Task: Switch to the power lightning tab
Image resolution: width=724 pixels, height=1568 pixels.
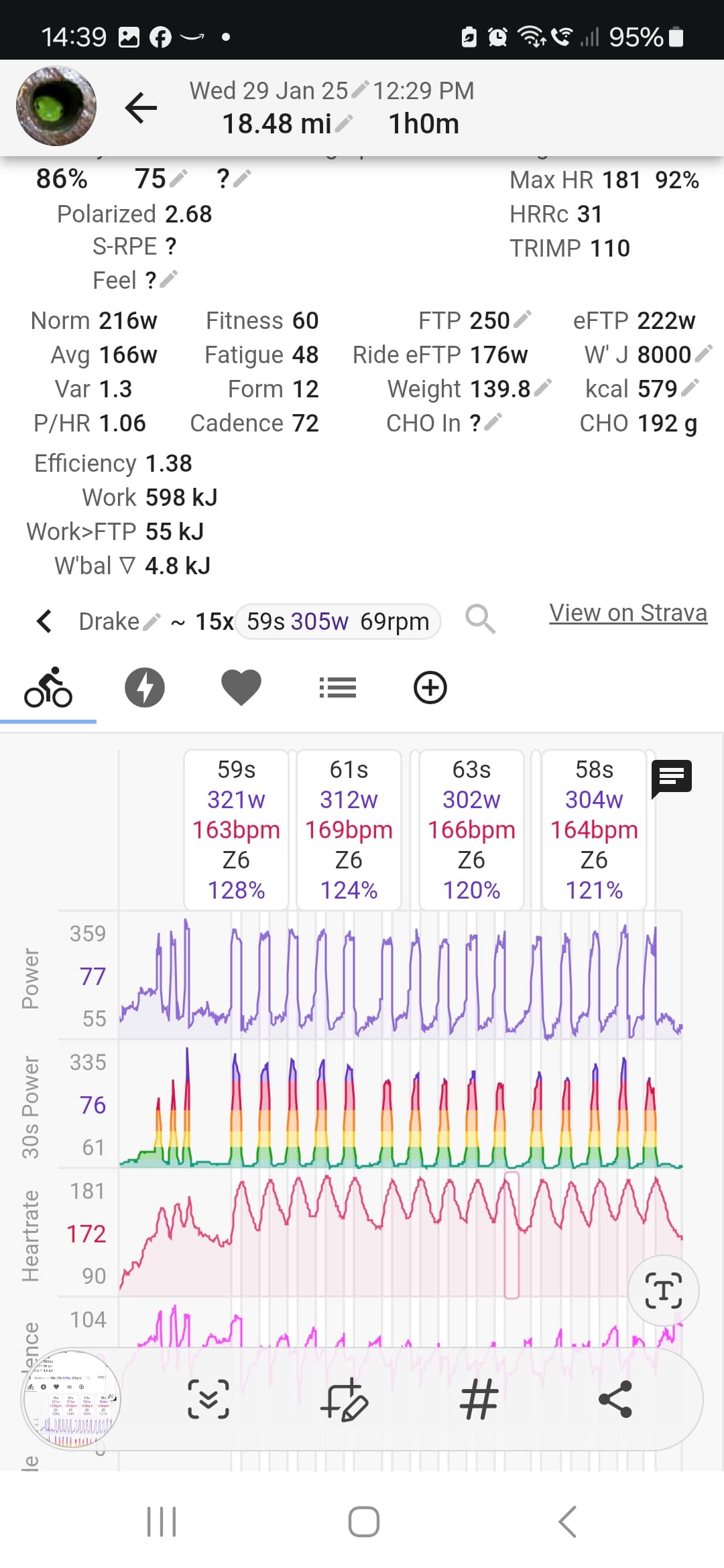Action: click(x=145, y=688)
